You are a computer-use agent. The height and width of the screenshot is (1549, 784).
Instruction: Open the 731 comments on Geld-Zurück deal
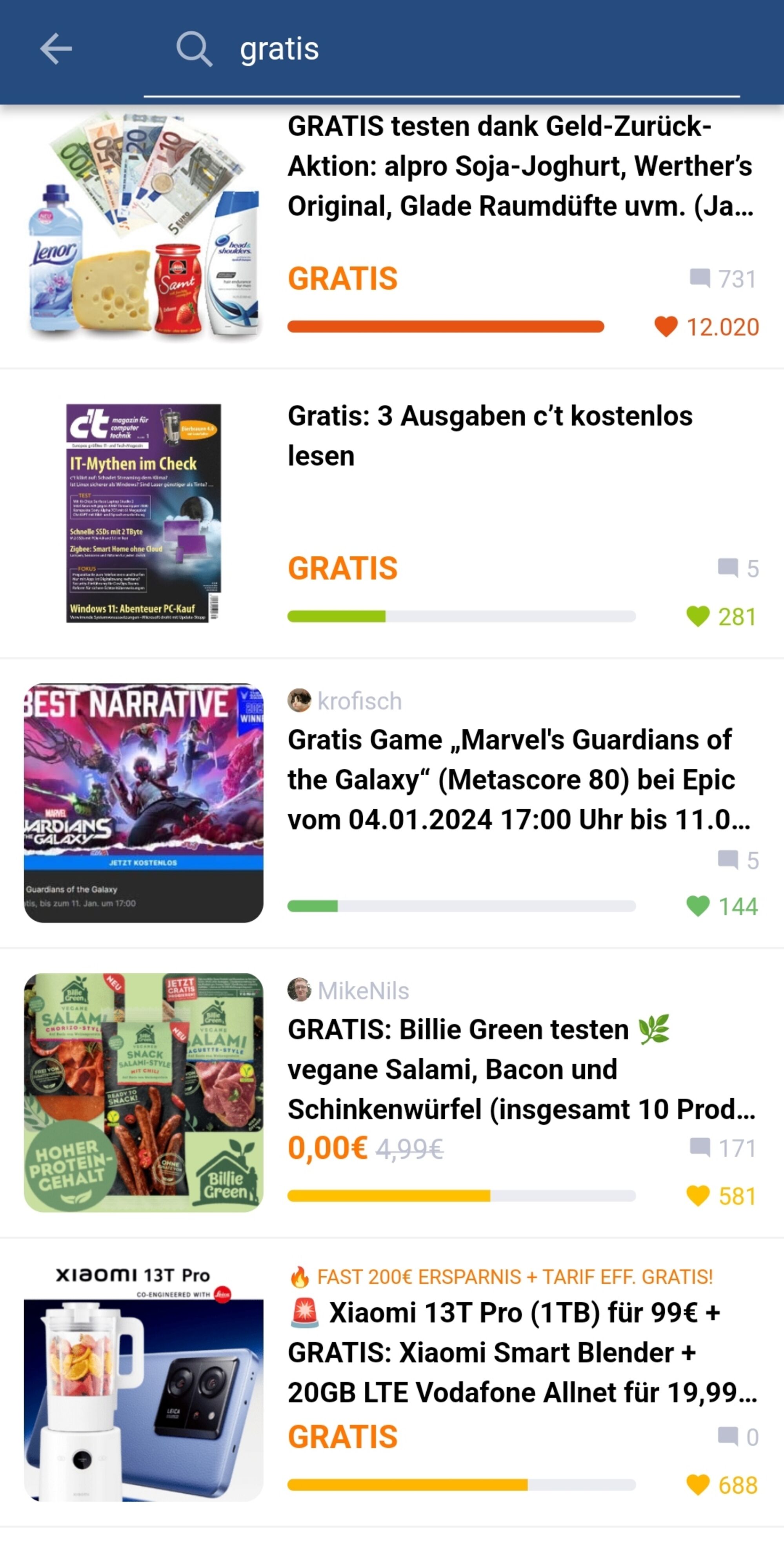(723, 279)
